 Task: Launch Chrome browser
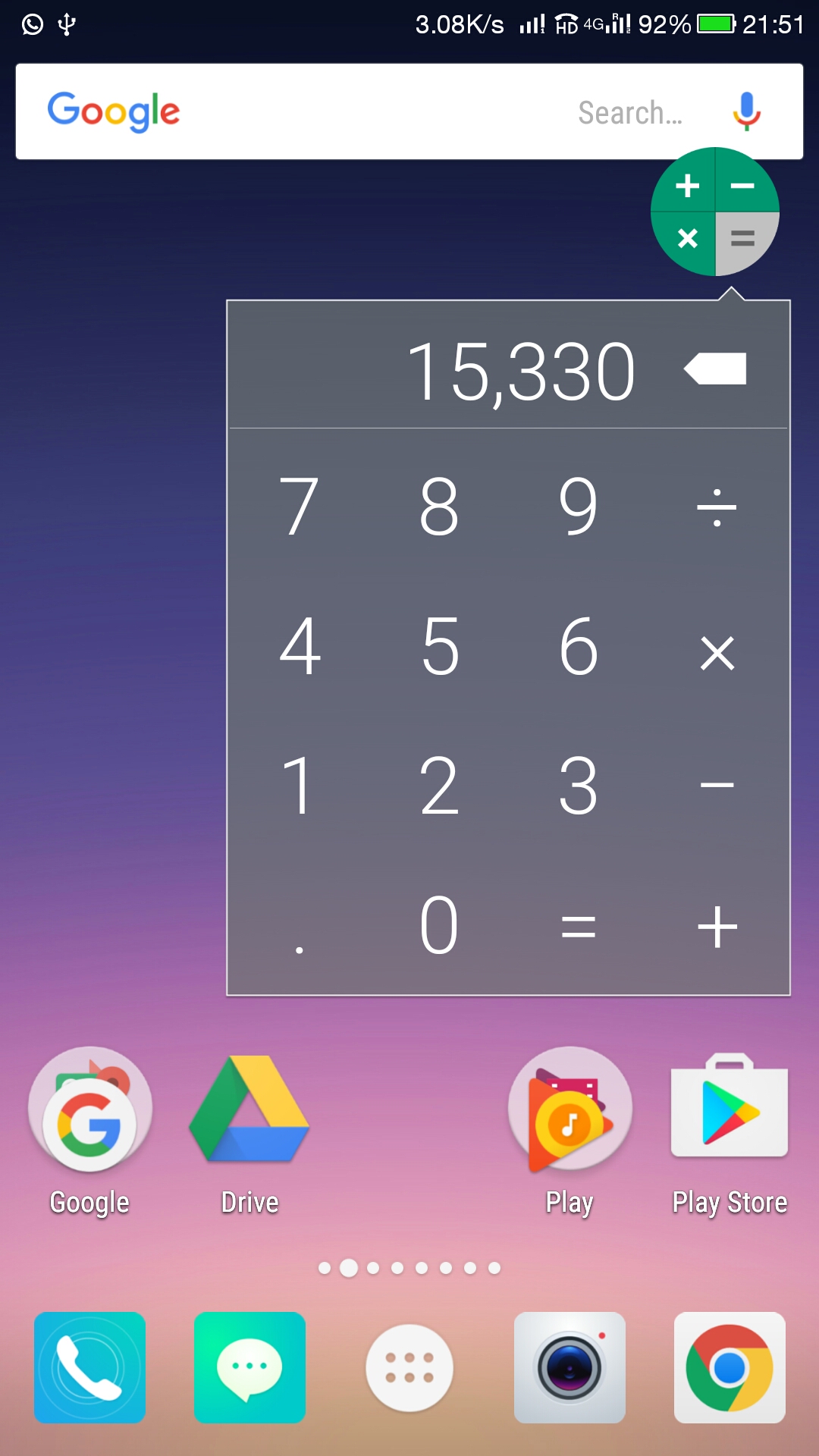tap(729, 1367)
